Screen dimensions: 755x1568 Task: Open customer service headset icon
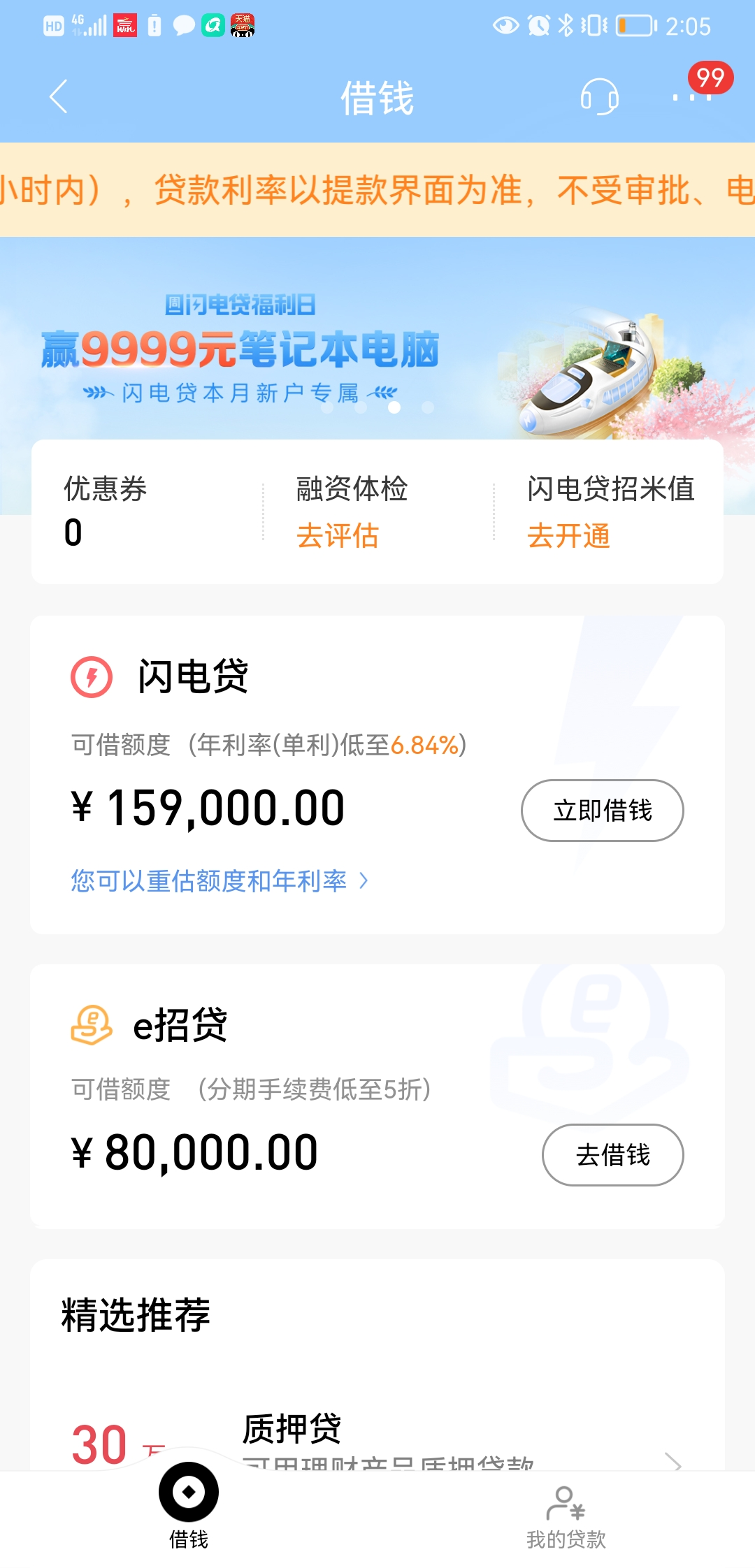599,96
